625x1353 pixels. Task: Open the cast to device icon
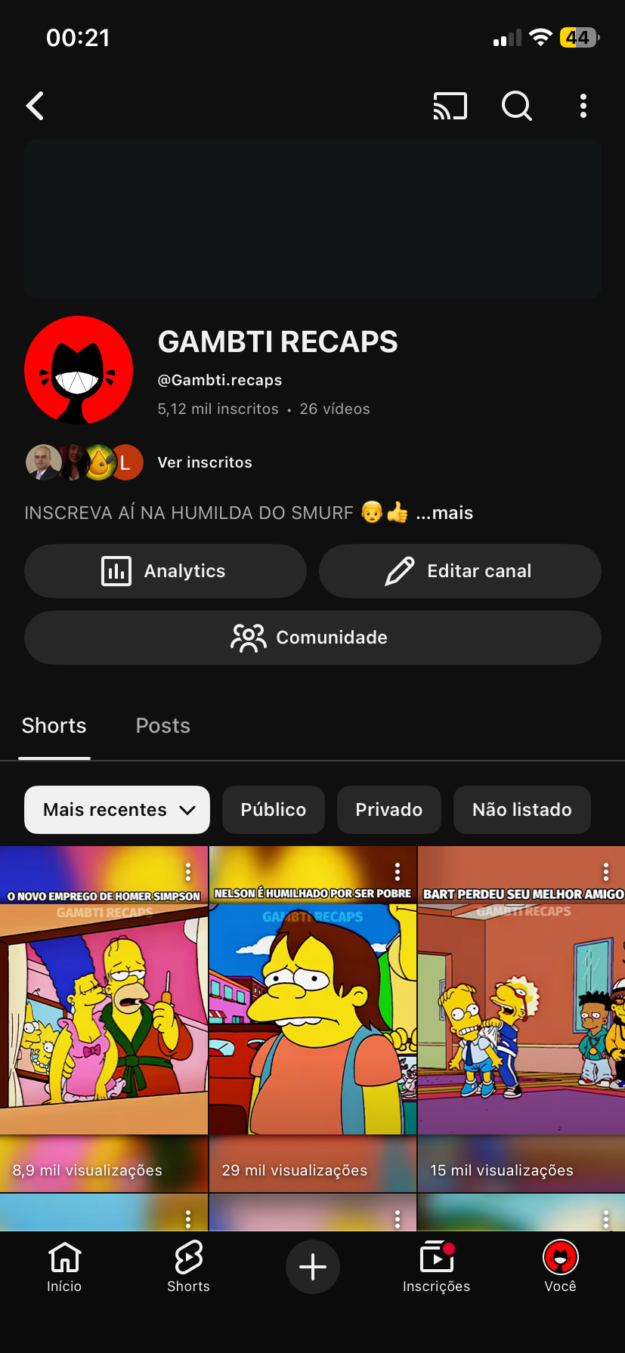coord(449,106)
